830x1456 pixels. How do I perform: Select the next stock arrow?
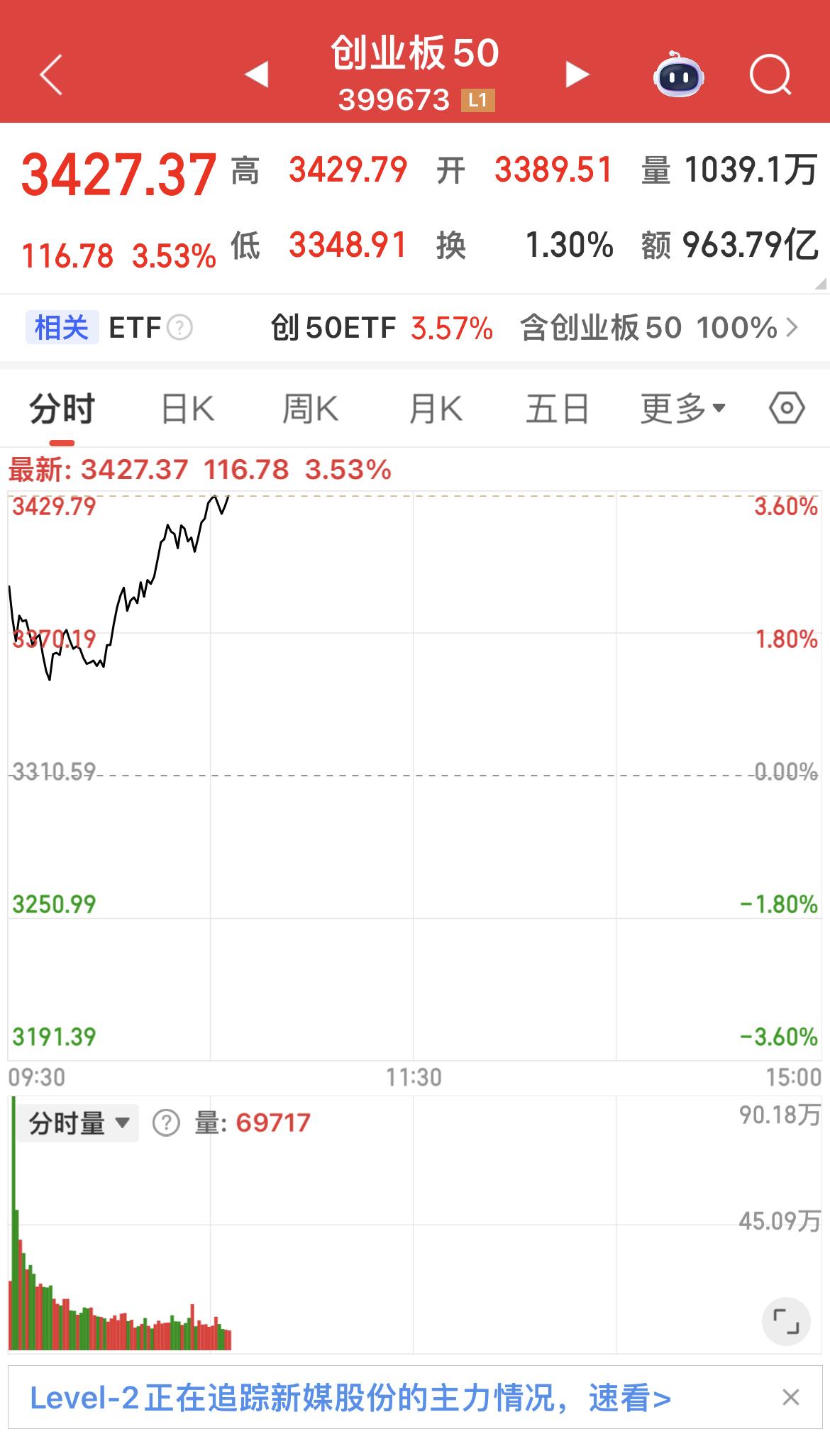click(577, 75)
